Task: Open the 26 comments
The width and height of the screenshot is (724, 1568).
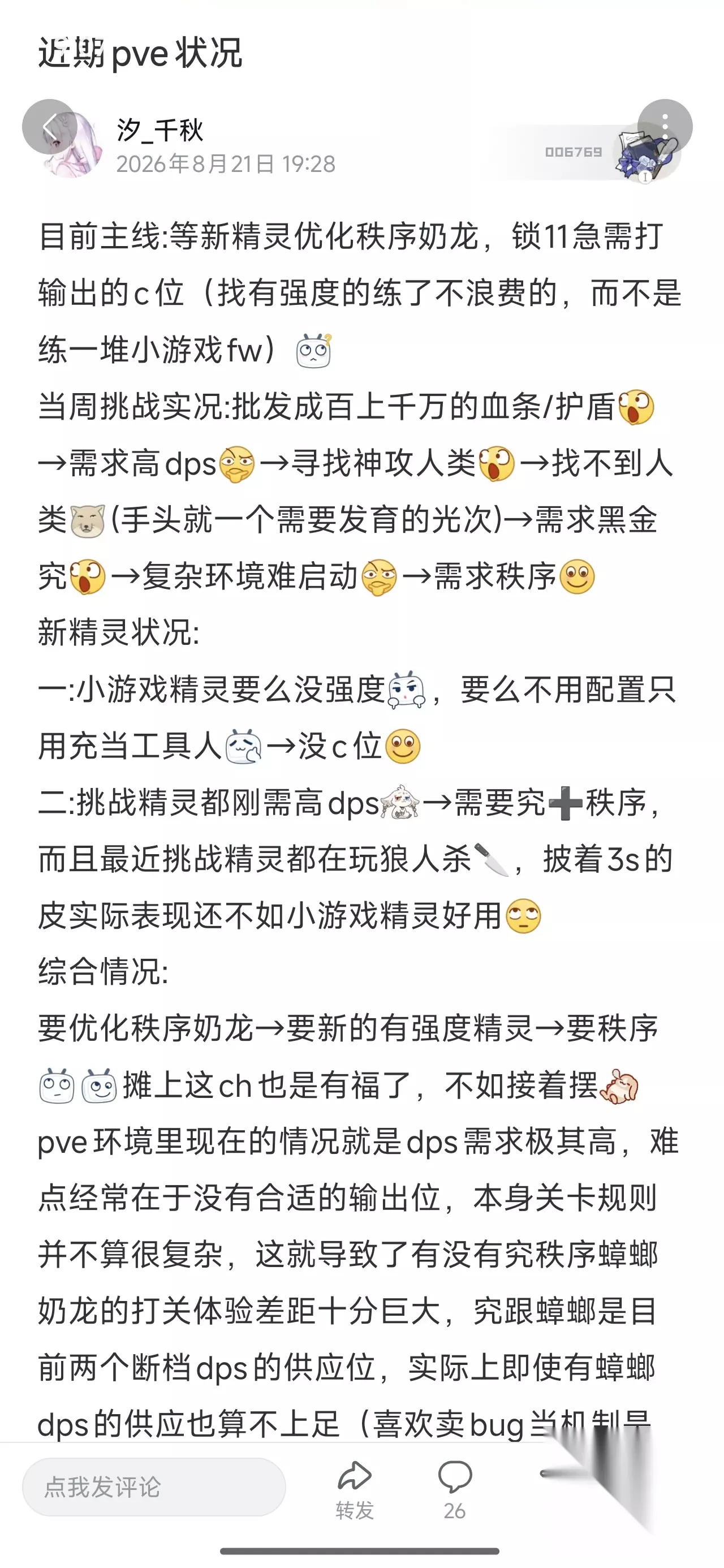Action: [454, 1490]
